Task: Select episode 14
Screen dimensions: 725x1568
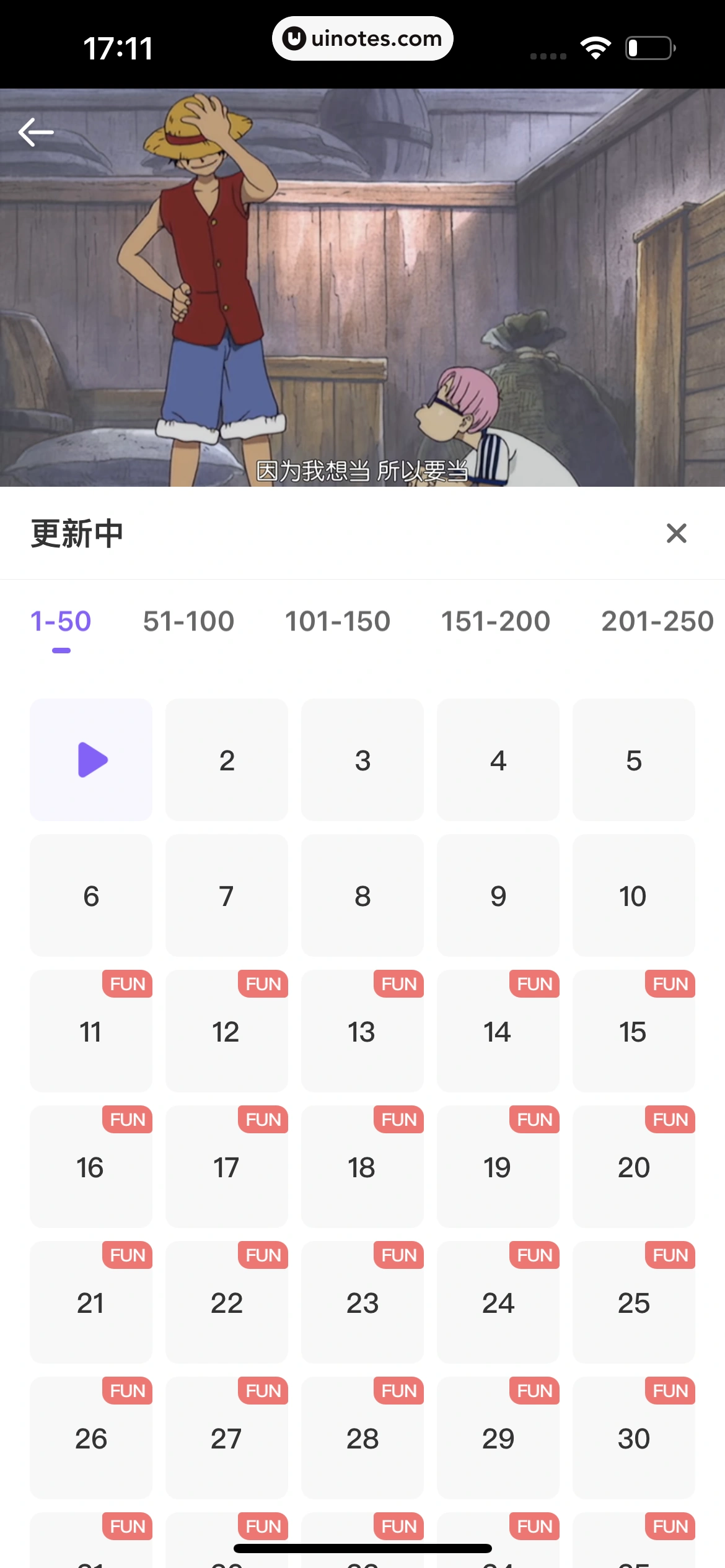Action: coord(498,1032)
